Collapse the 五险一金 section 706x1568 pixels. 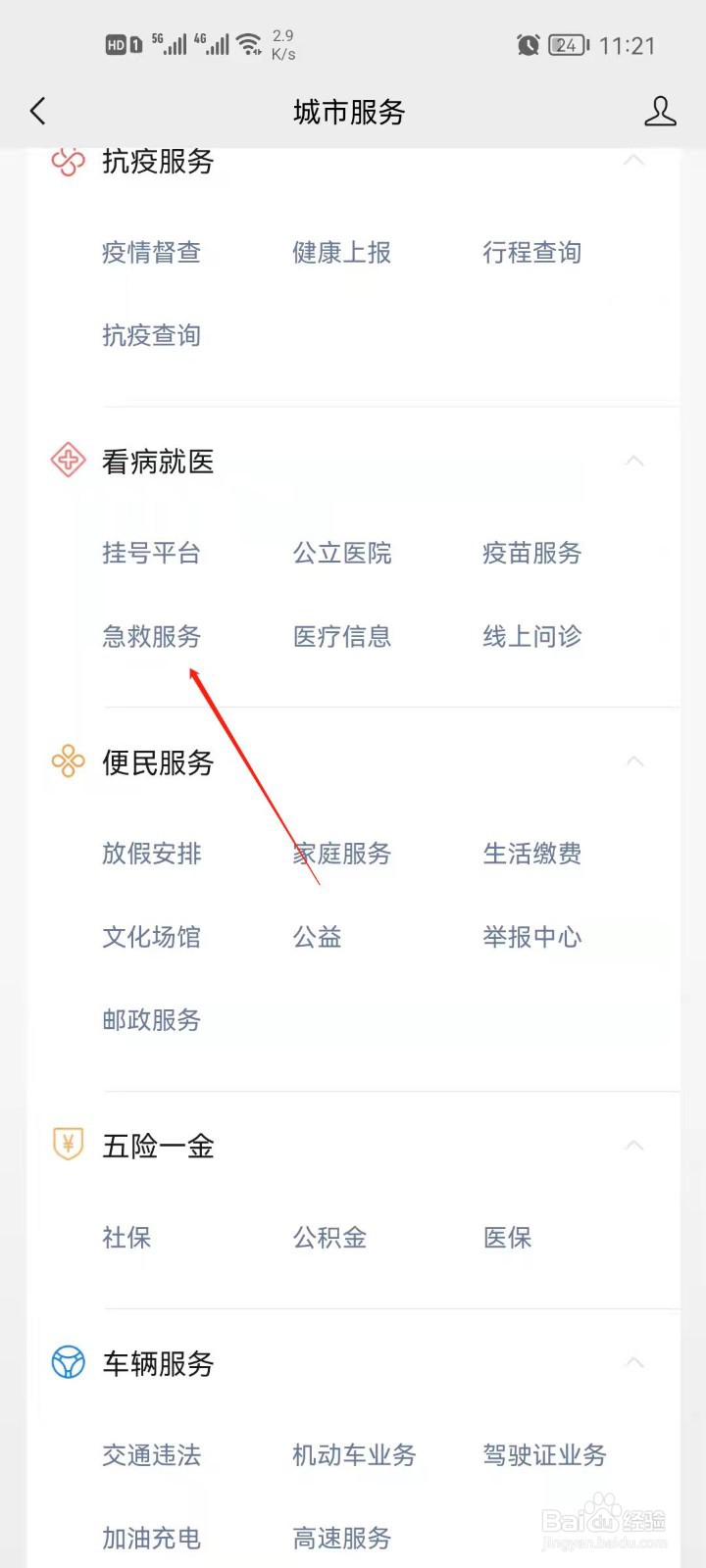pyautogui.click(x=634, y=1143)
